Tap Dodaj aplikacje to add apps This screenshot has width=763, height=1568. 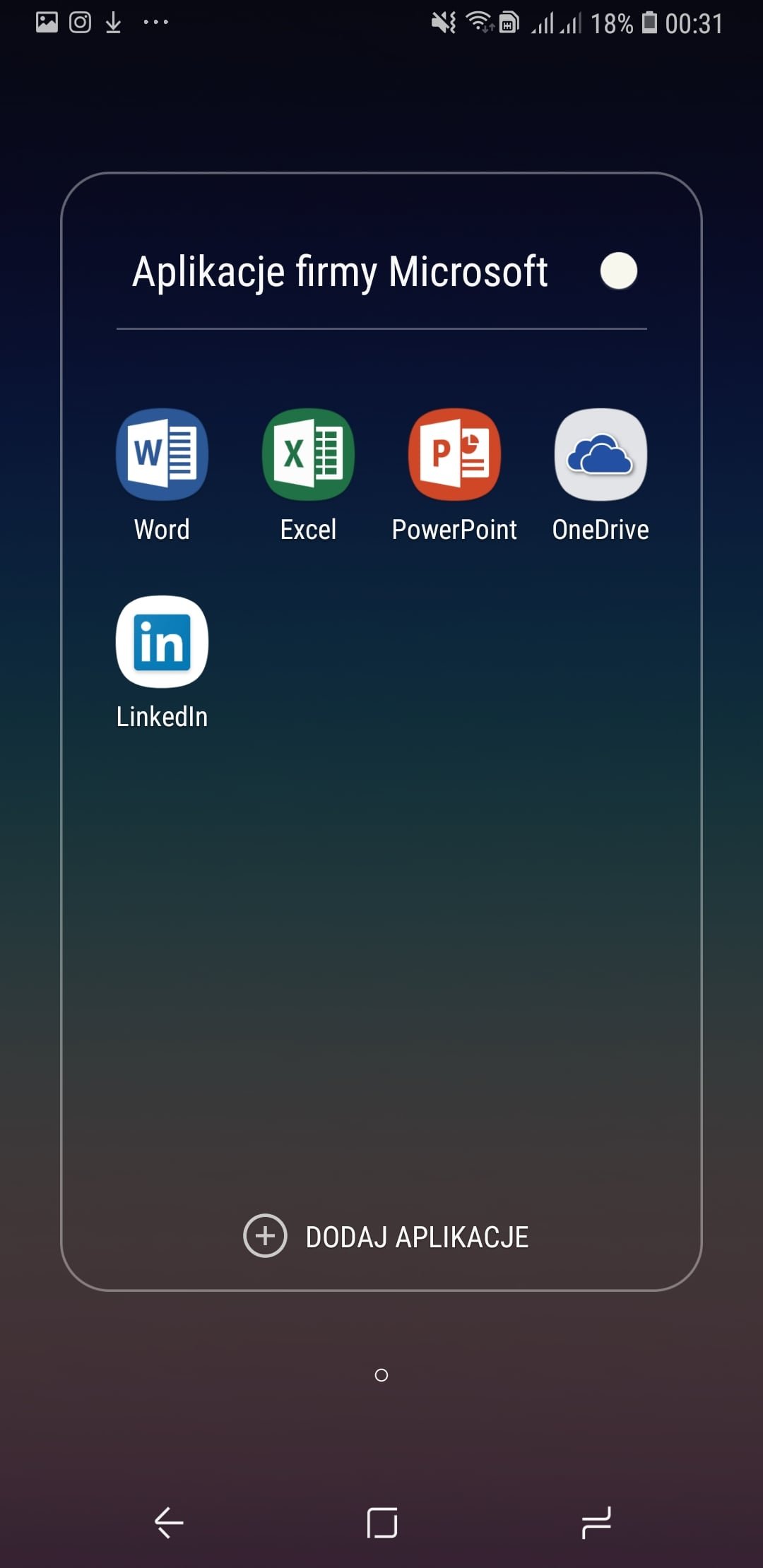click(x=386, y=1236)
